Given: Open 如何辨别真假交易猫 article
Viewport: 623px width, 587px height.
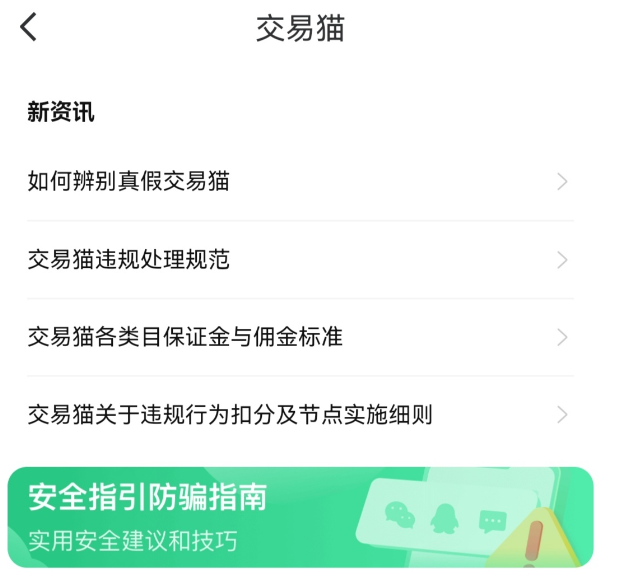Looking at the screenshot, I should (300, 182).
